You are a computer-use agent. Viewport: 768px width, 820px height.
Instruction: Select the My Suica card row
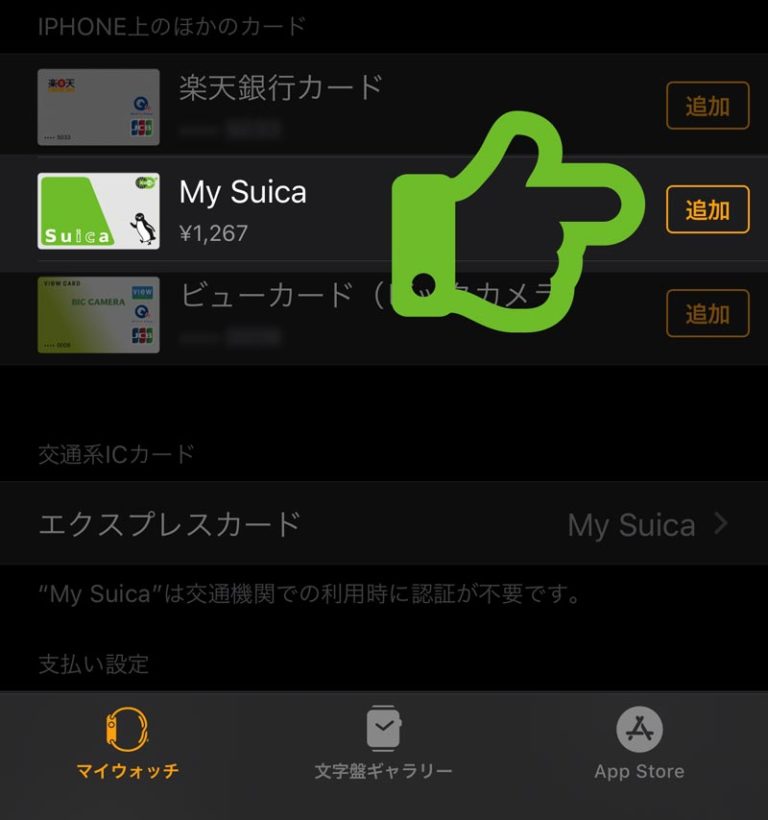300,209
